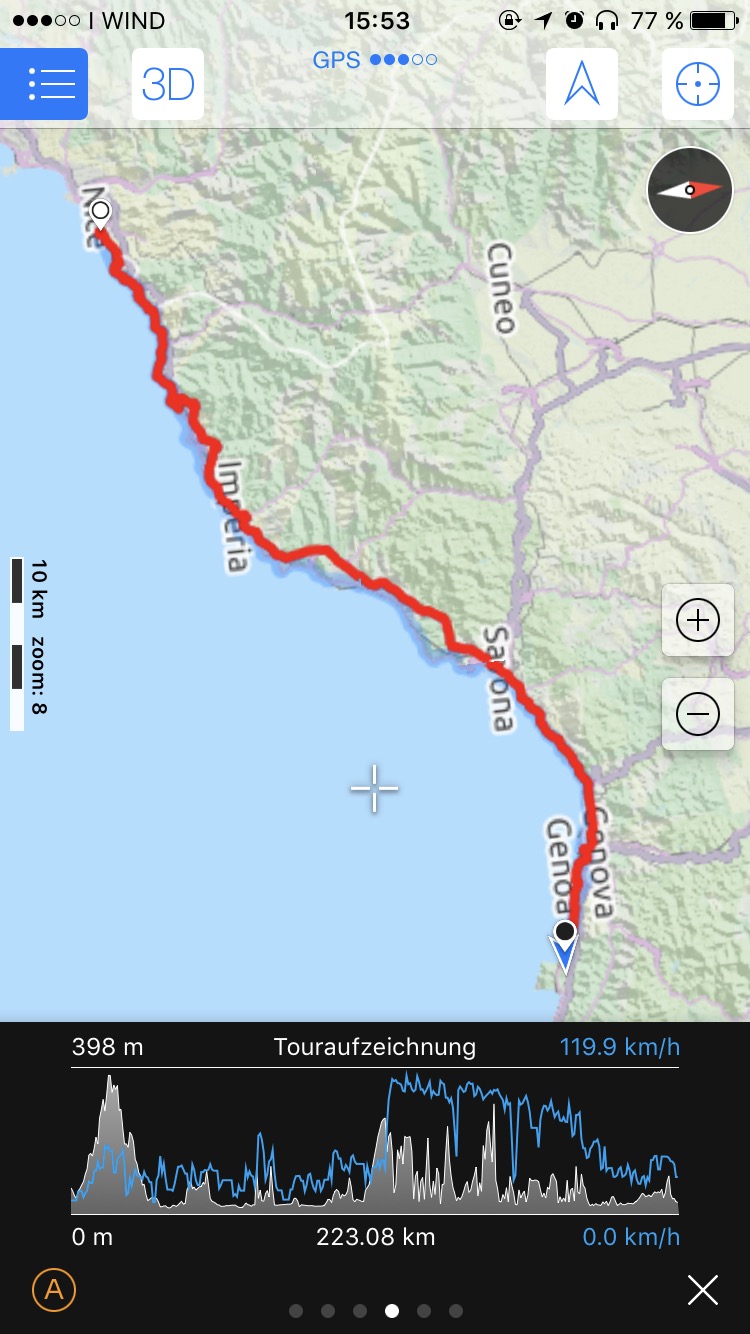The height and width of the screenshot is (1334, 750).
Task: Open the list menu button
Action: pos(44,84)
